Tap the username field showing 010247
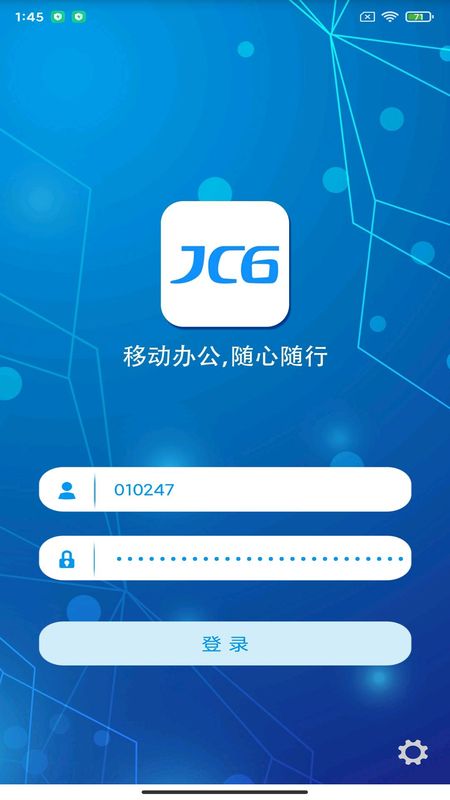The width and height of the screenshot is (450, 800). pyautogui.click(x=225, y=489)
